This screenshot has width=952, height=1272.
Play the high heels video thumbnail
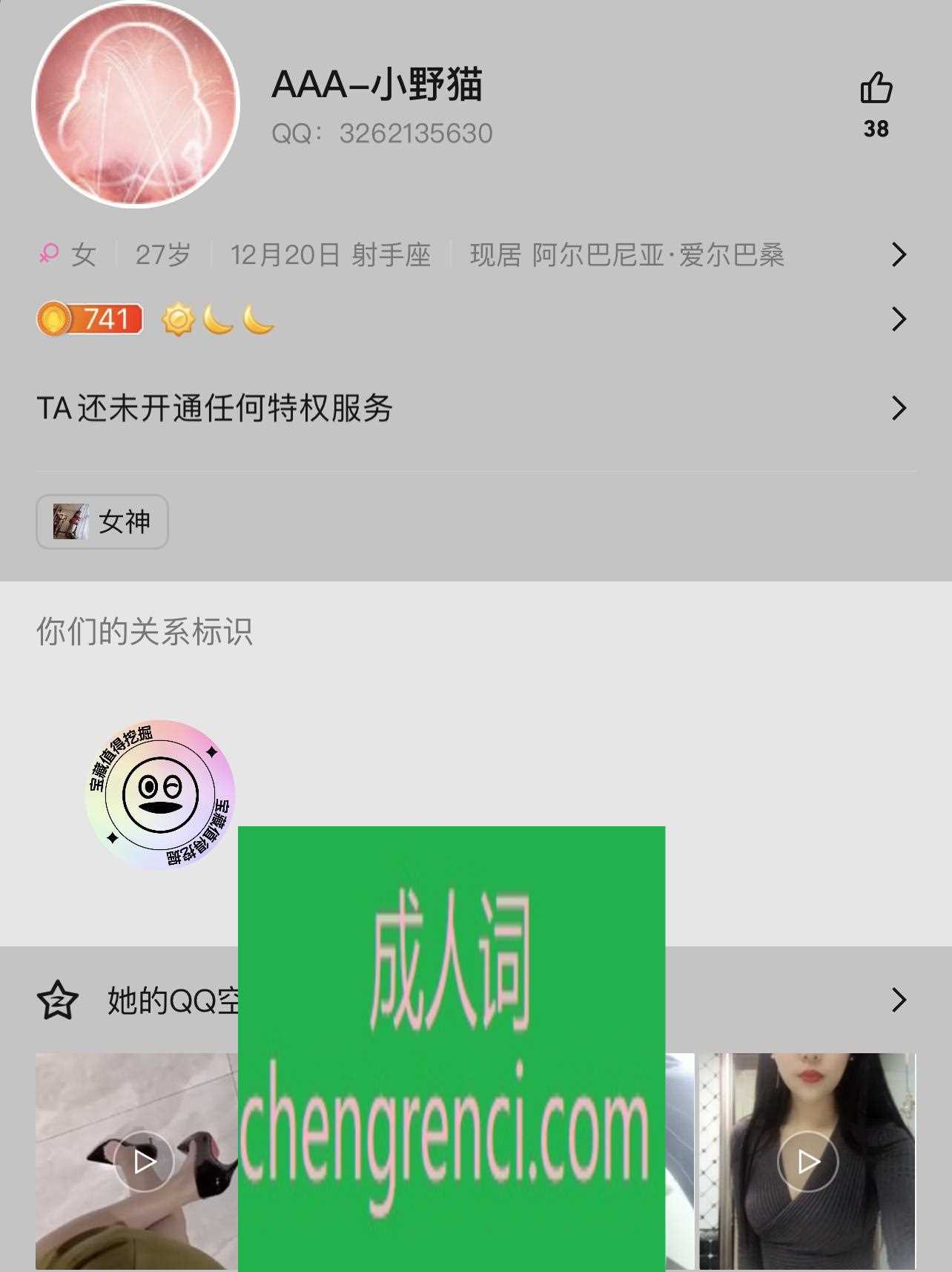144,1161
